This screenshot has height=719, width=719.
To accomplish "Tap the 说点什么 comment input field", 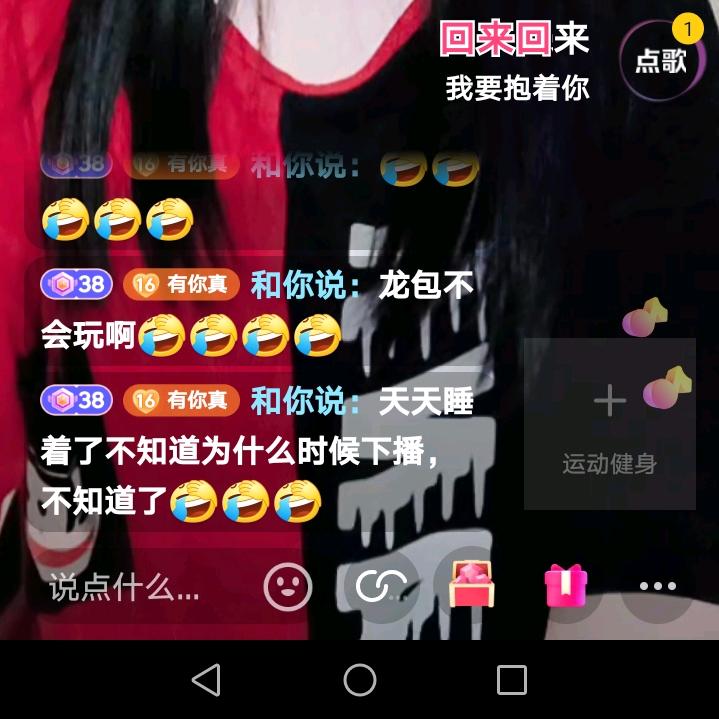I will pos(125,588).
